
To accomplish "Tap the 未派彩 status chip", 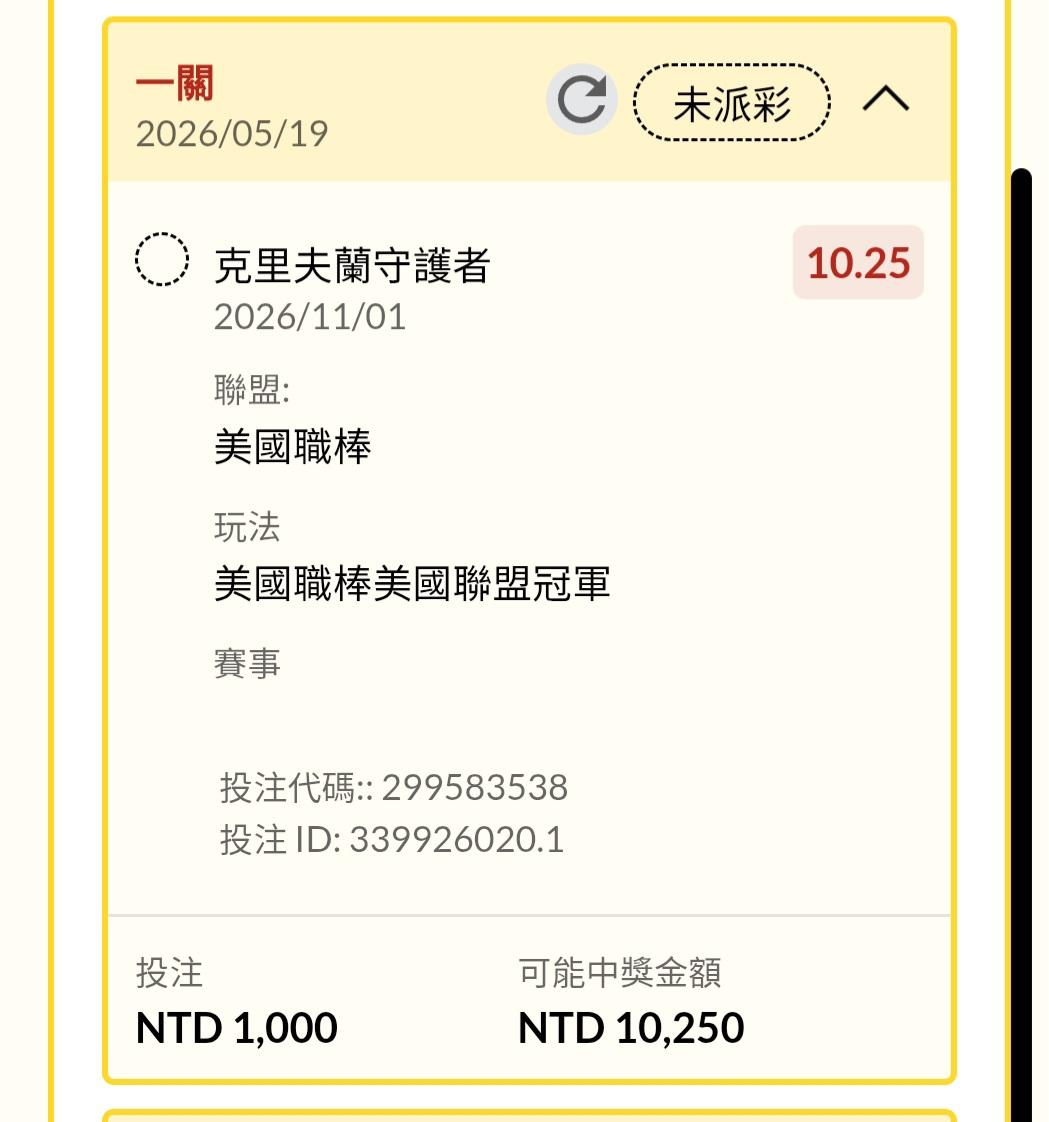I will pos(731,102).
